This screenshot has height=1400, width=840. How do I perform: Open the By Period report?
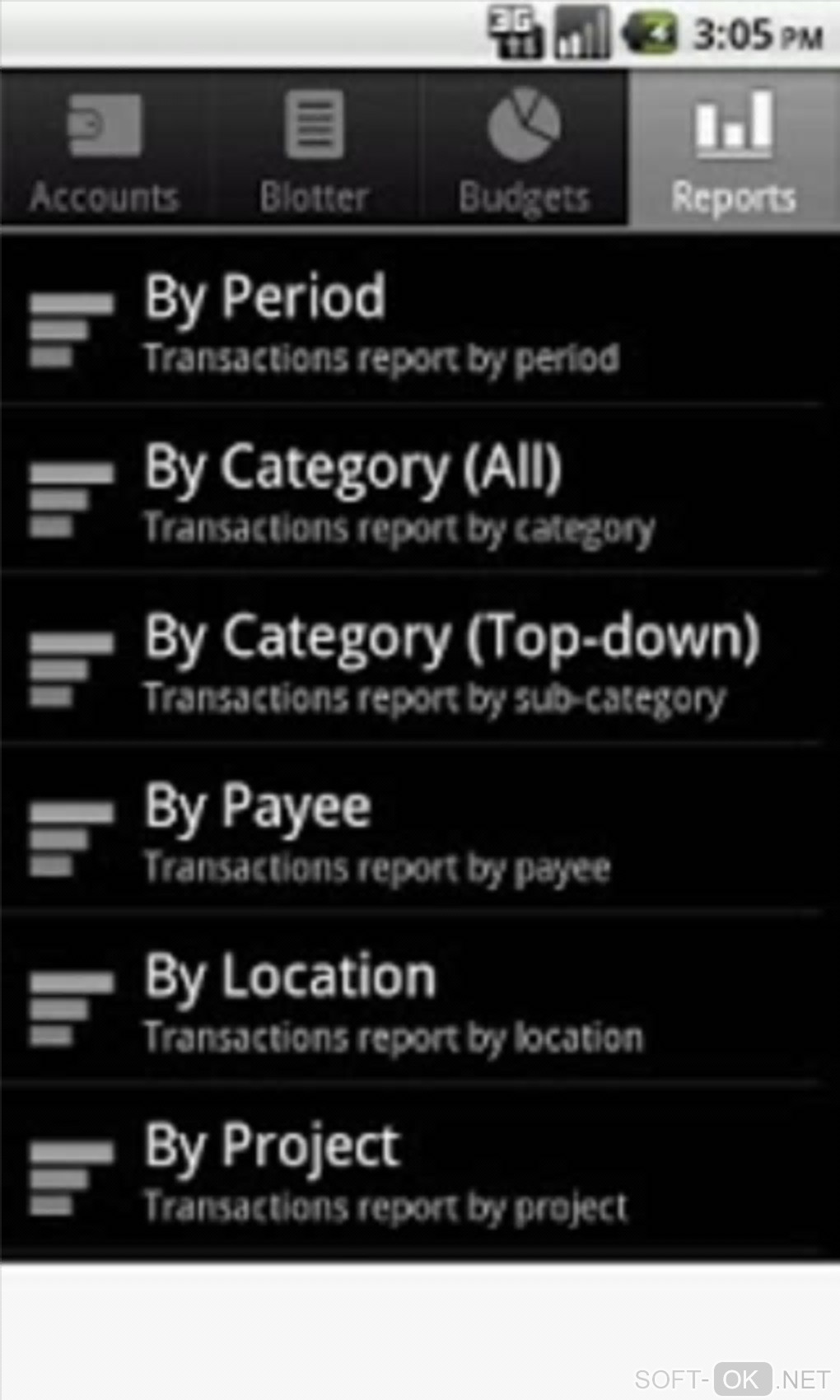(412, 323)
